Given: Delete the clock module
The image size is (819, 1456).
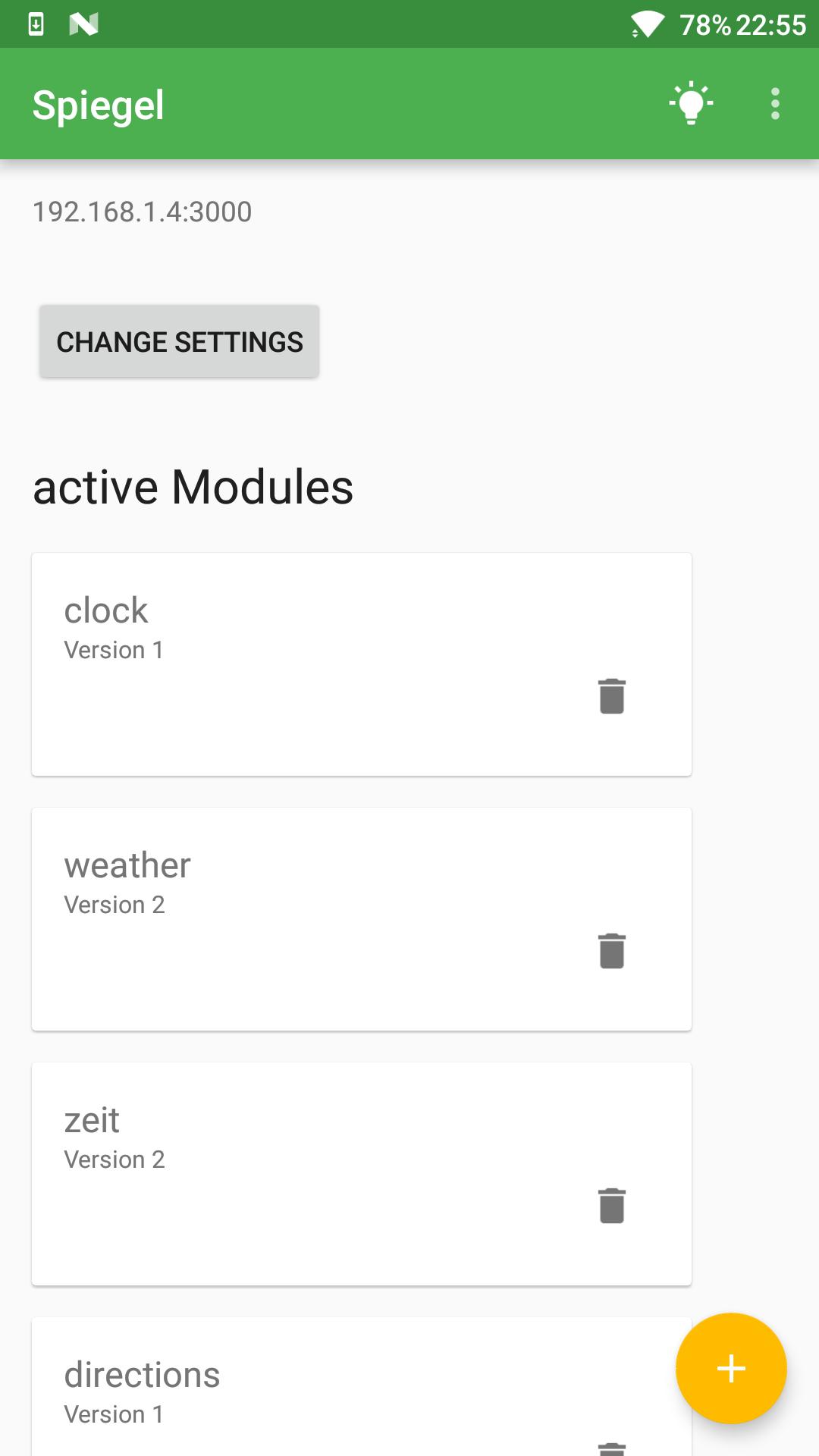Looking at the screenshot, I should [611, 696].
